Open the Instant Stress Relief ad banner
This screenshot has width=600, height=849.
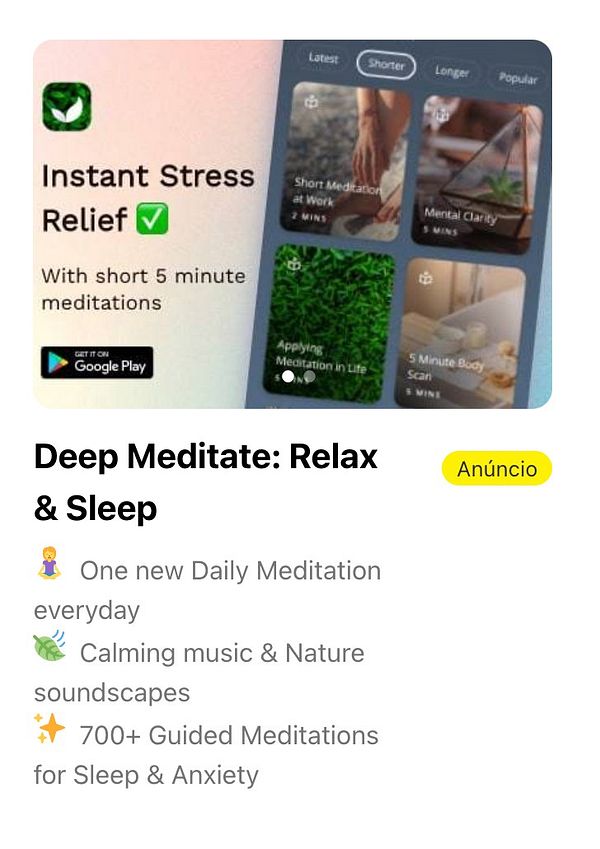[x=292, y=224]
